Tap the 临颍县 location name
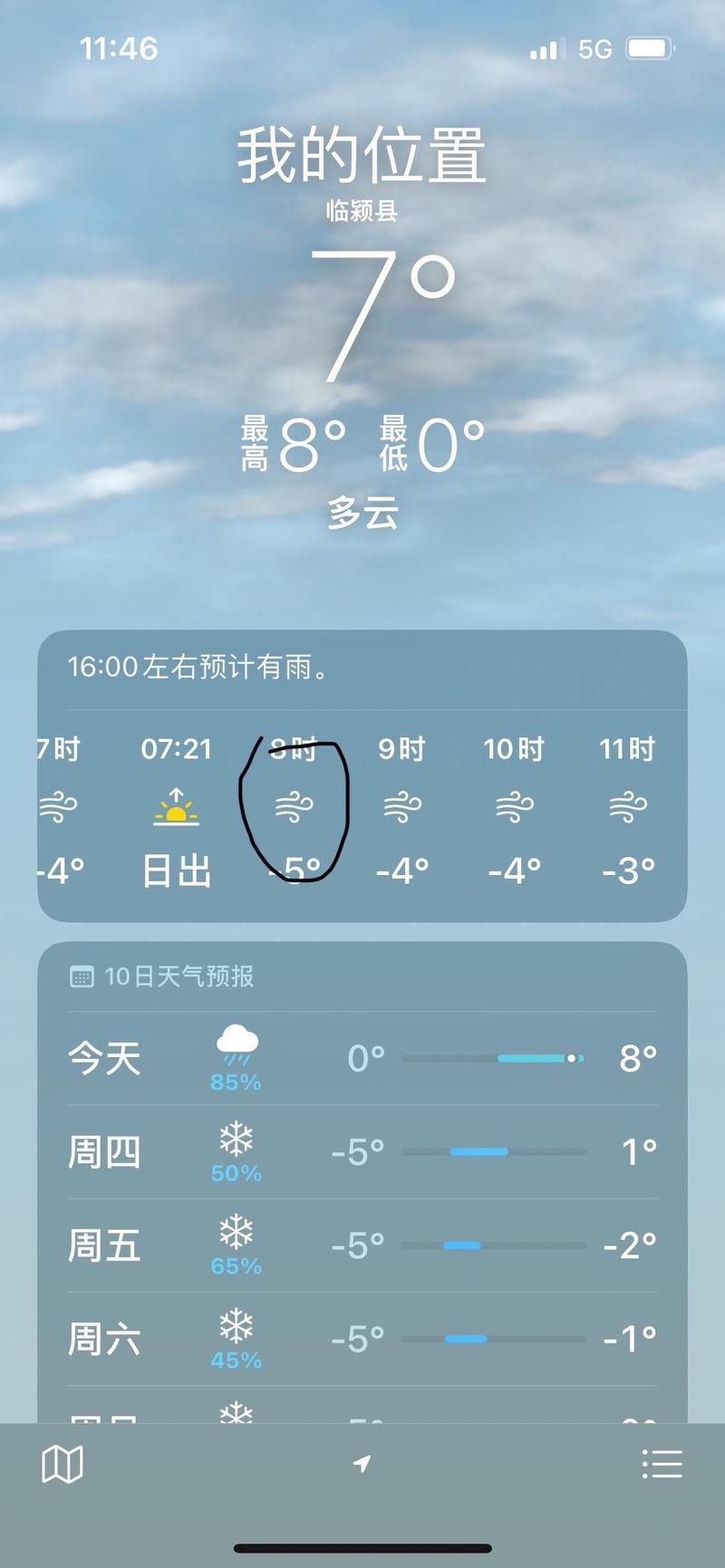 tap(362, 210)
